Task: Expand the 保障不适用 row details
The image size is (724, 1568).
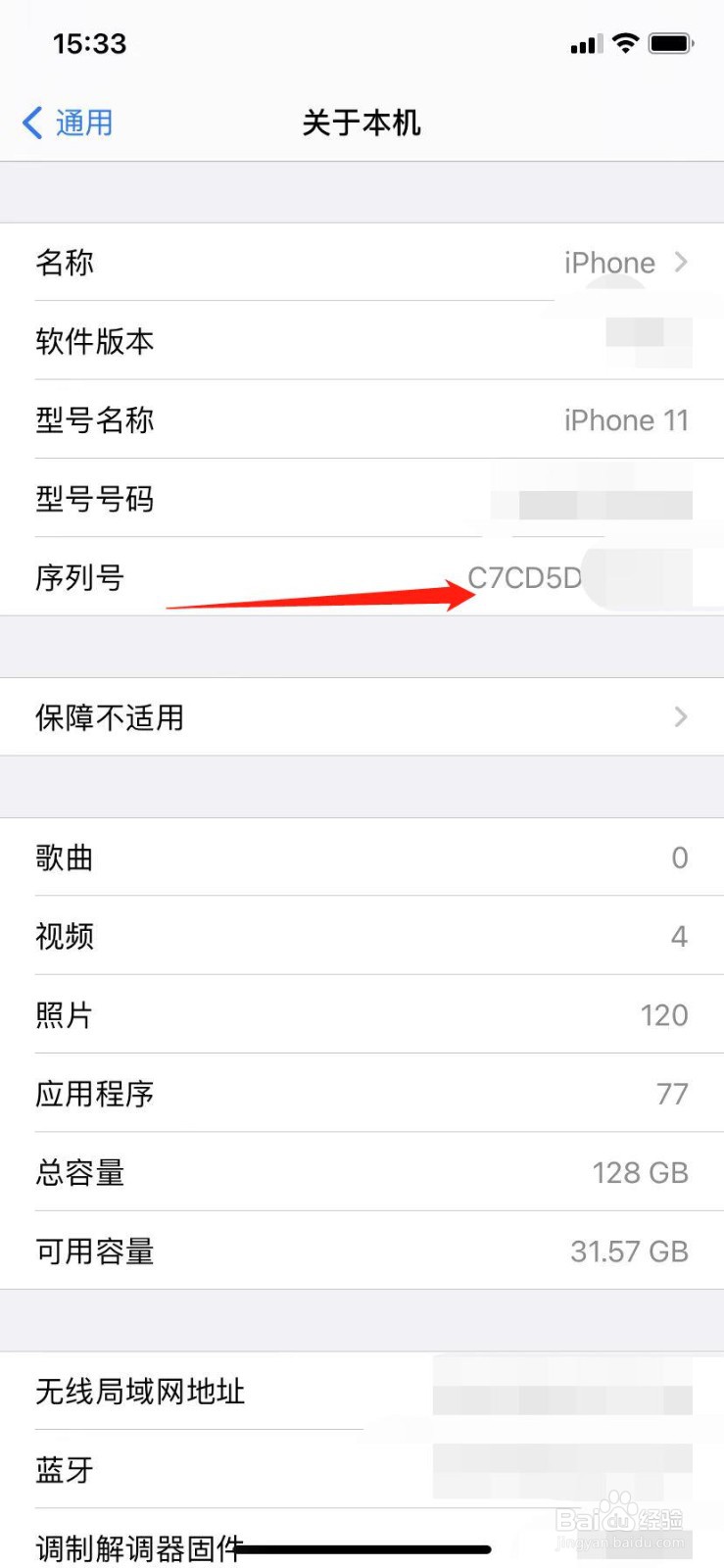Action: pyautogui.click(x=680, y=717)
